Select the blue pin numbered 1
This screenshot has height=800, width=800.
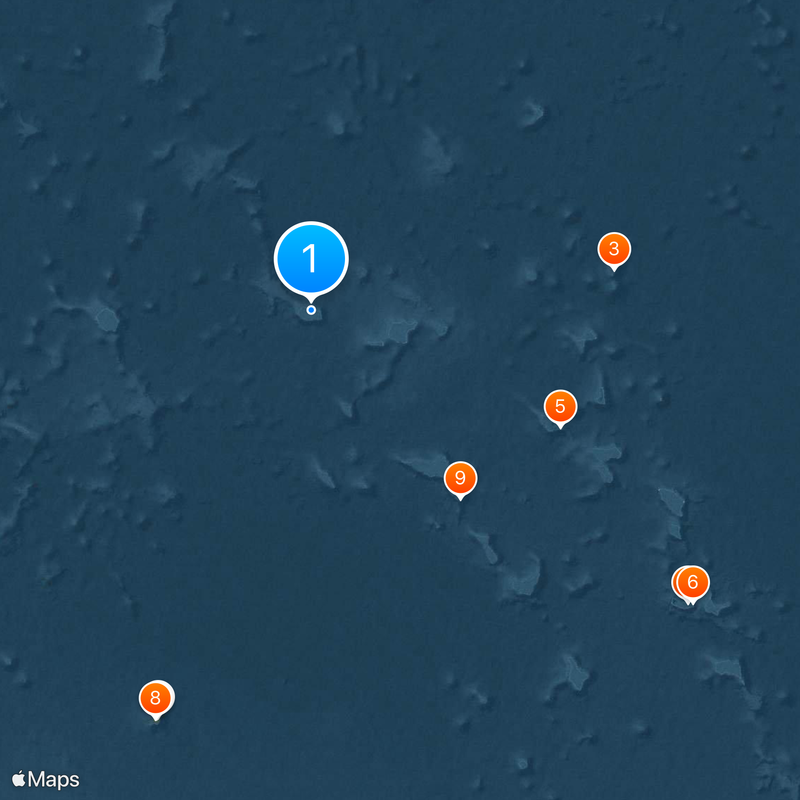point(311,259)
